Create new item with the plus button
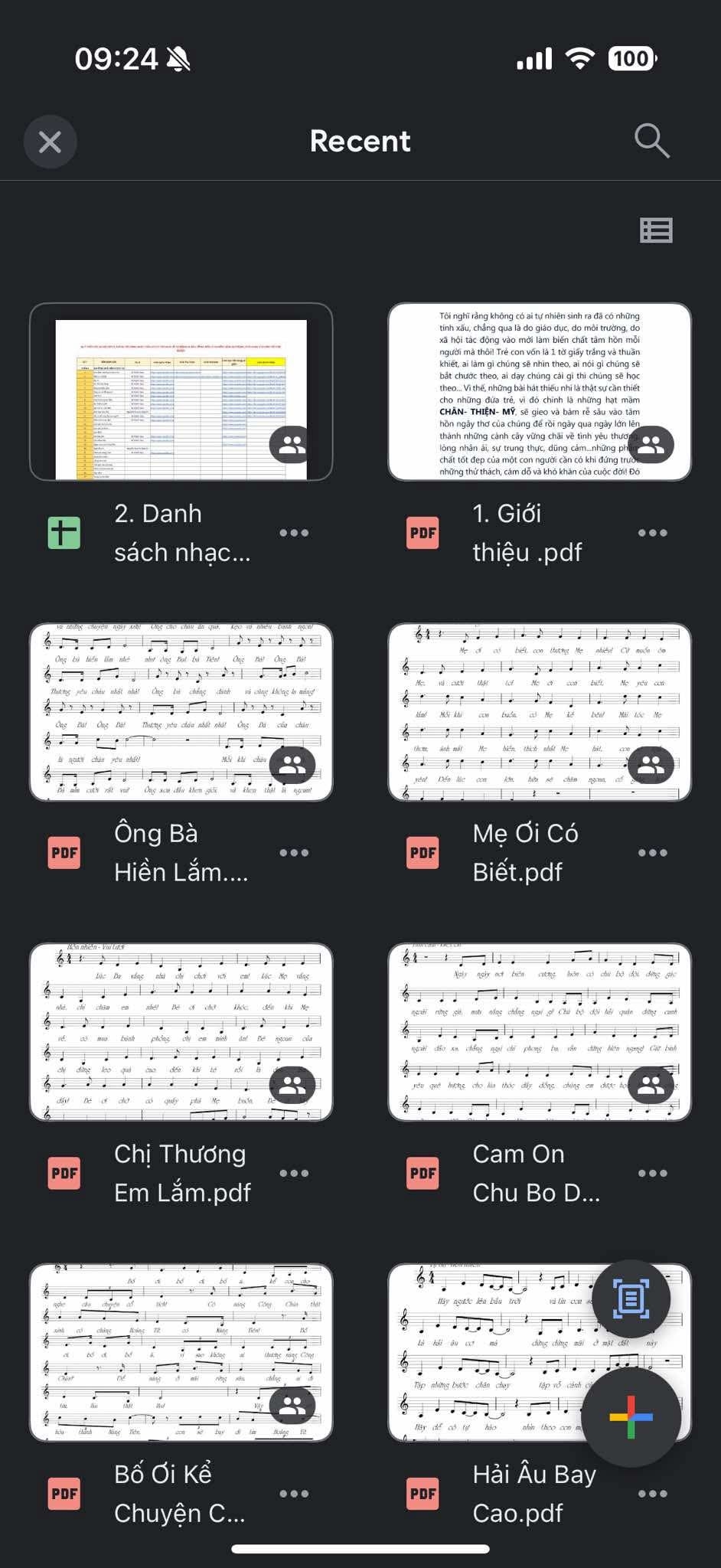 click(x=631, y=1417)
